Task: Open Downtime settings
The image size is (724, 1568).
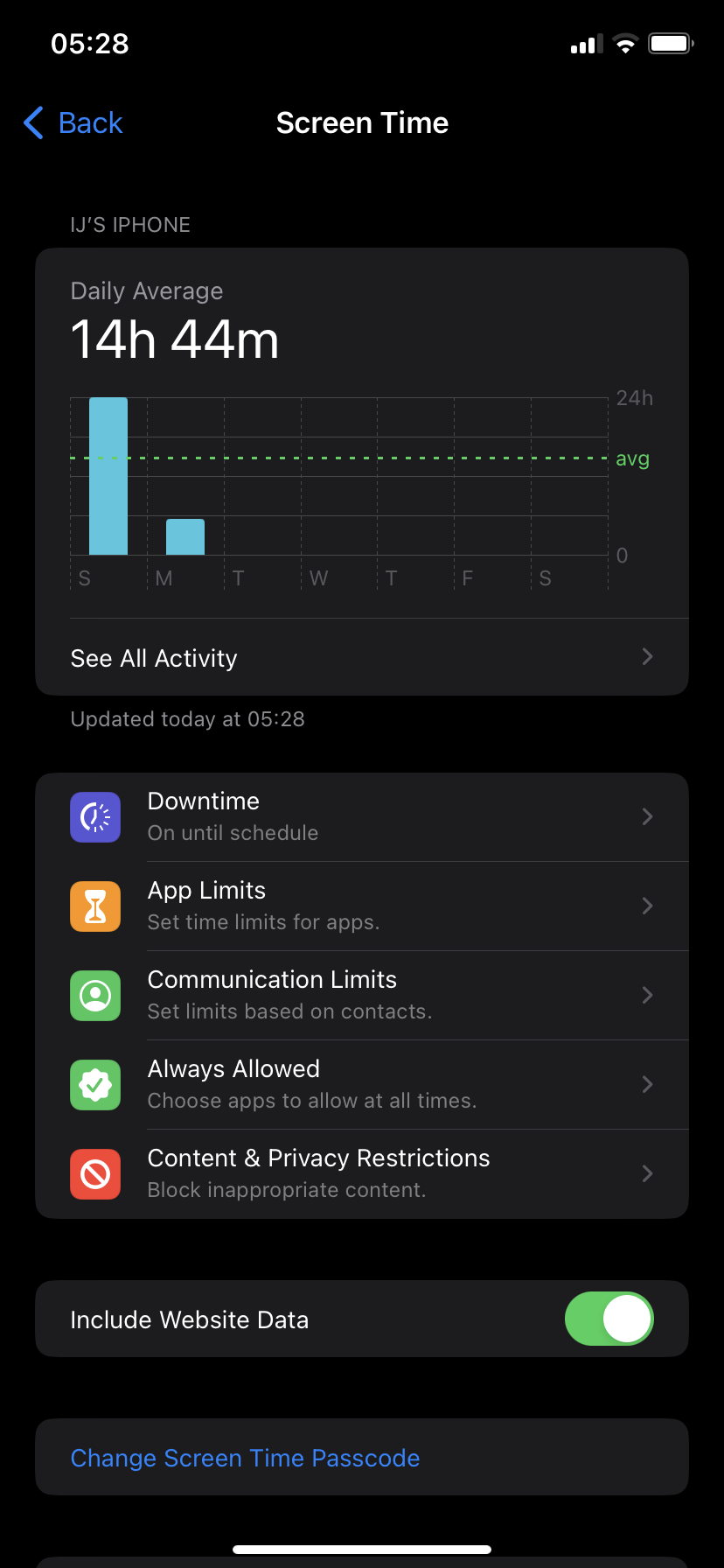Action: [x=360, y=817]
